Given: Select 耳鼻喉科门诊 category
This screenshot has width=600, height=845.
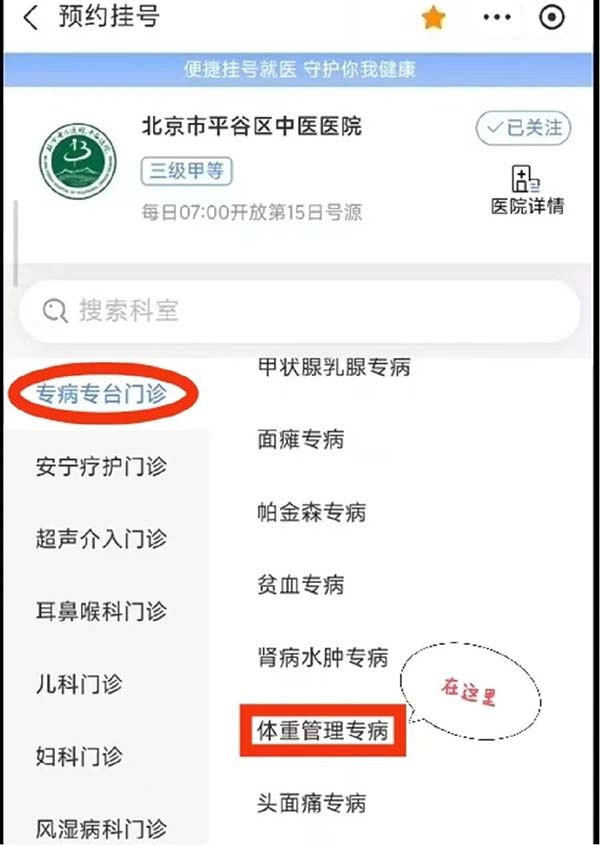Looking at the screenshot, I should click(x=100, y=612).
